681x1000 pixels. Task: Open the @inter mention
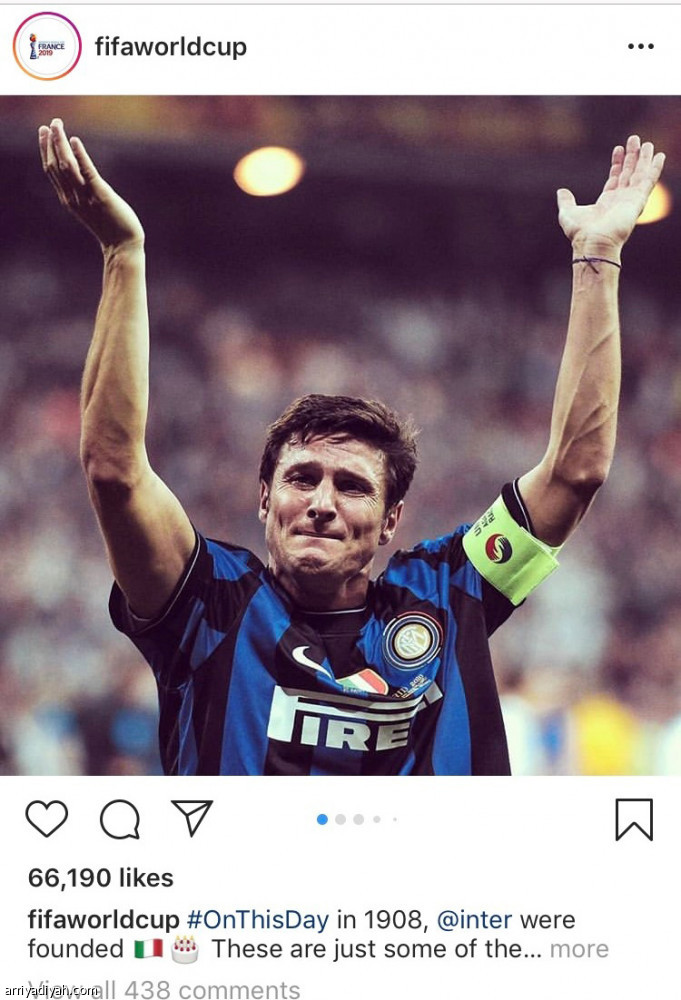click(x=474, y=920)
